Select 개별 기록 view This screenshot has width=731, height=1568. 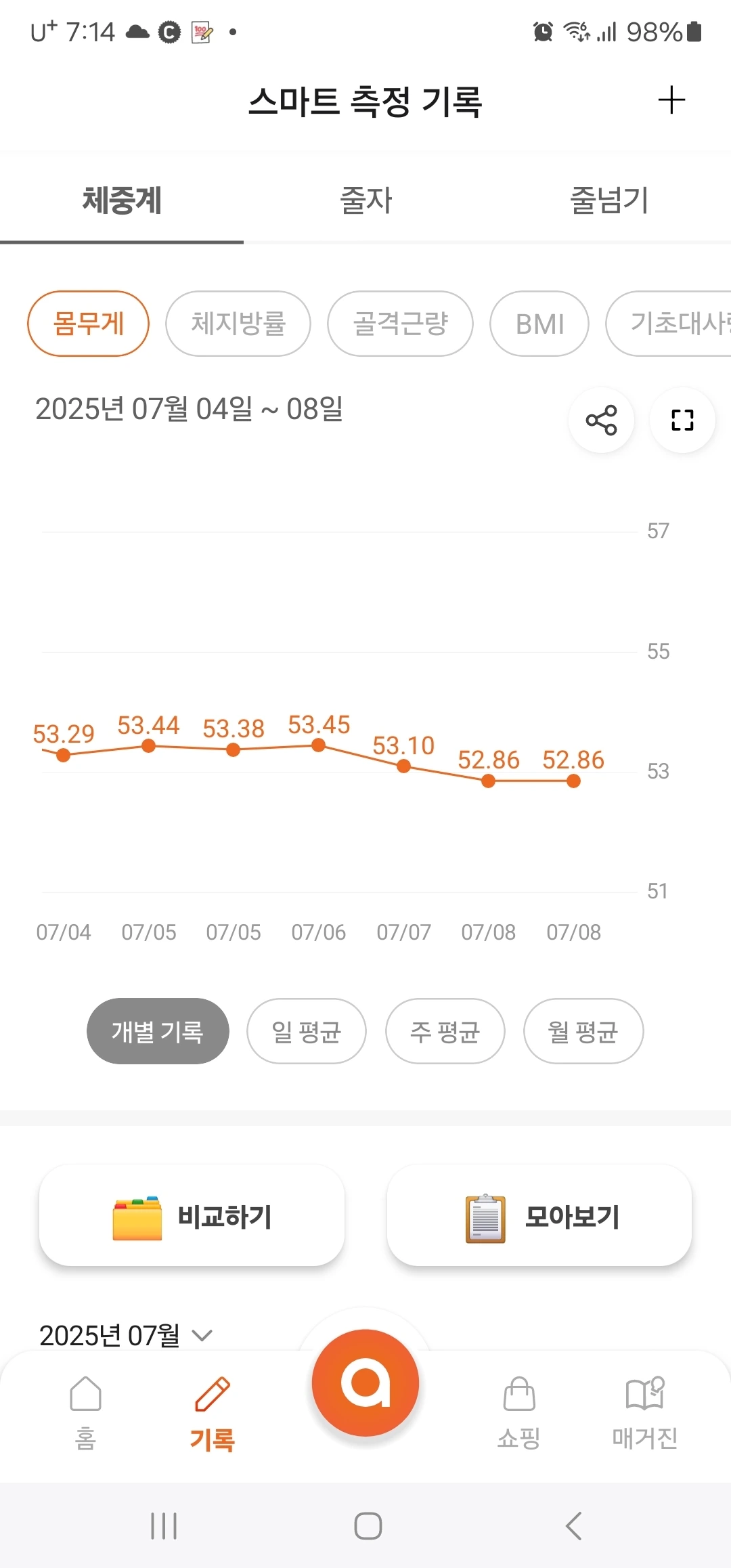point(158,1031)
